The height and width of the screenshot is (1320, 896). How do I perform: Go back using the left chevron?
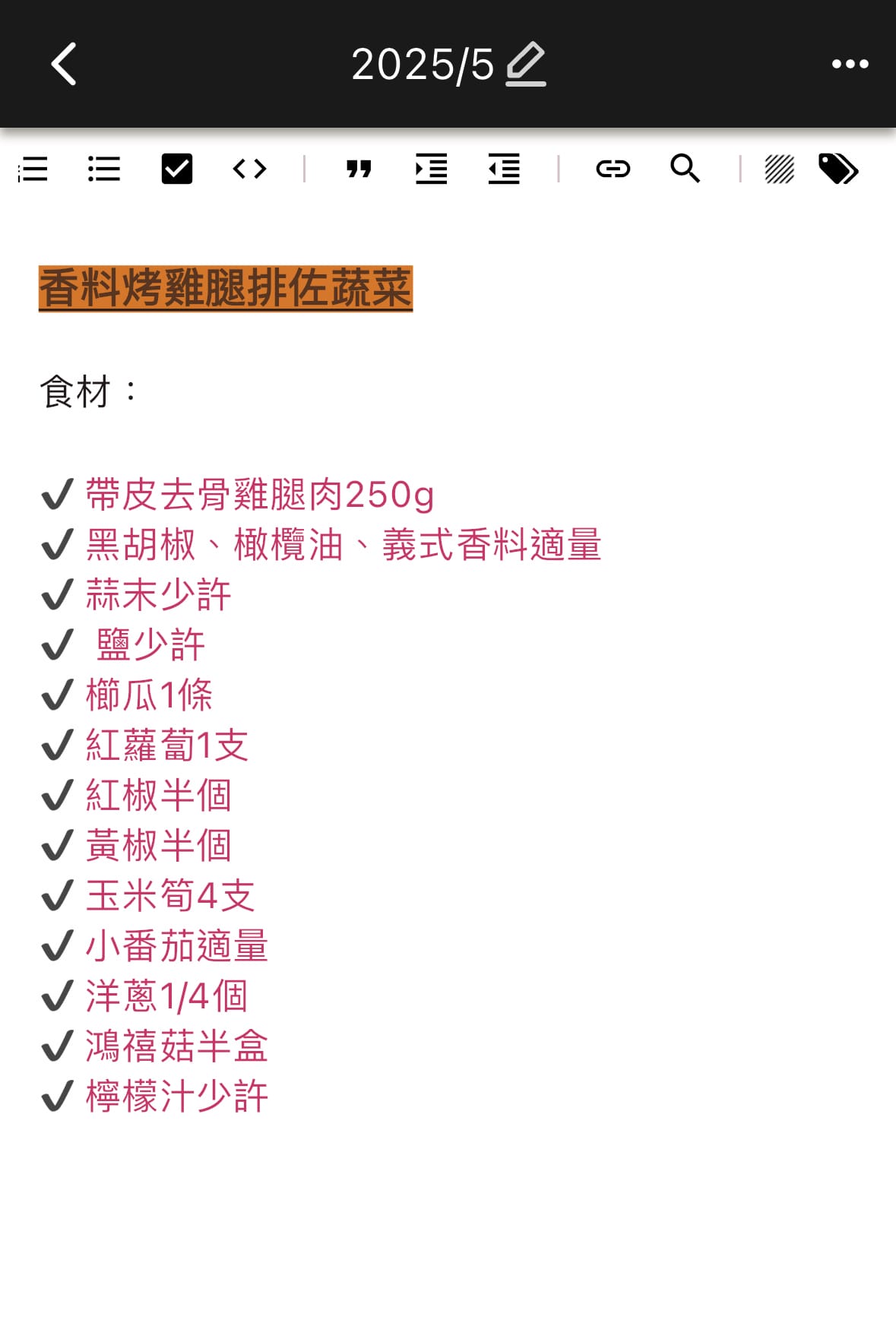[64, 64]
